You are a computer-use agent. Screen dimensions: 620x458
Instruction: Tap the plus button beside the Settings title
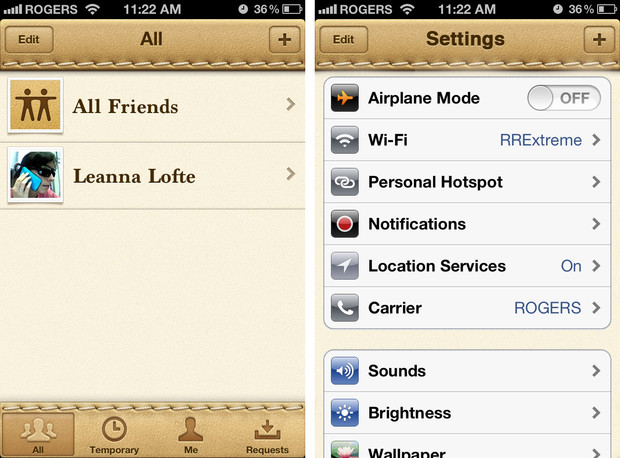(x=599, y=40)
